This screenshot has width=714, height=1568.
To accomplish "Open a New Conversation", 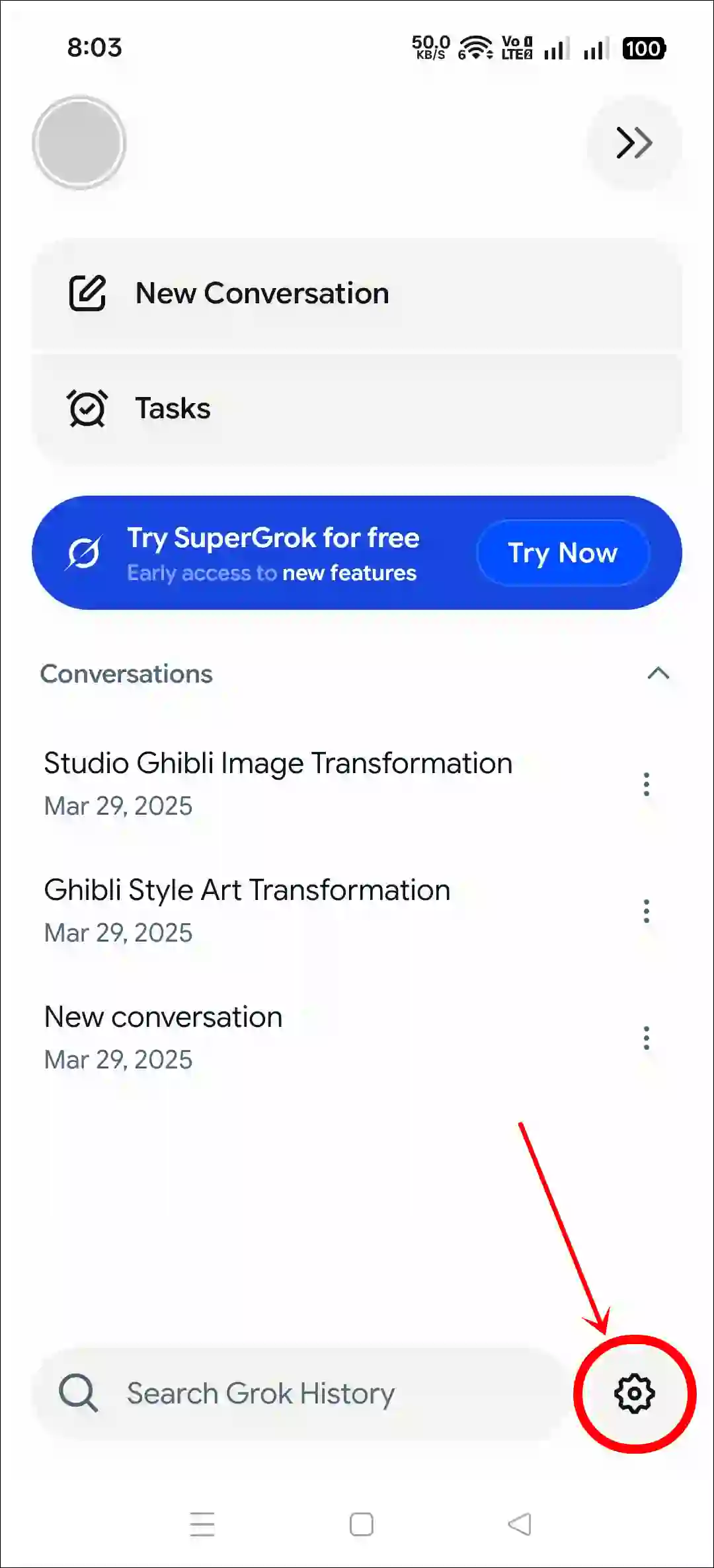I will tap(262, 293).
